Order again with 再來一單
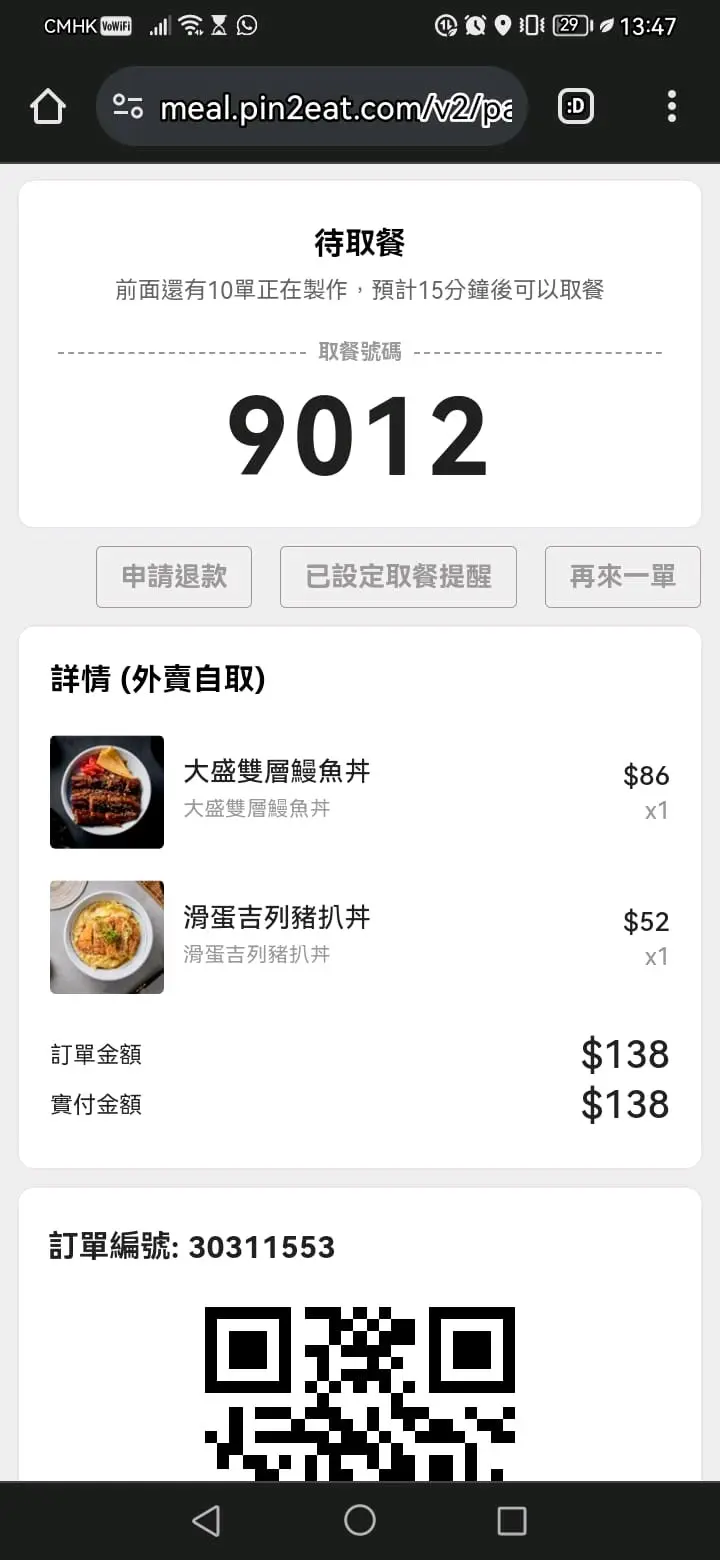The height and width of the screenshot is (1560, 720). [x=622, y=577]
